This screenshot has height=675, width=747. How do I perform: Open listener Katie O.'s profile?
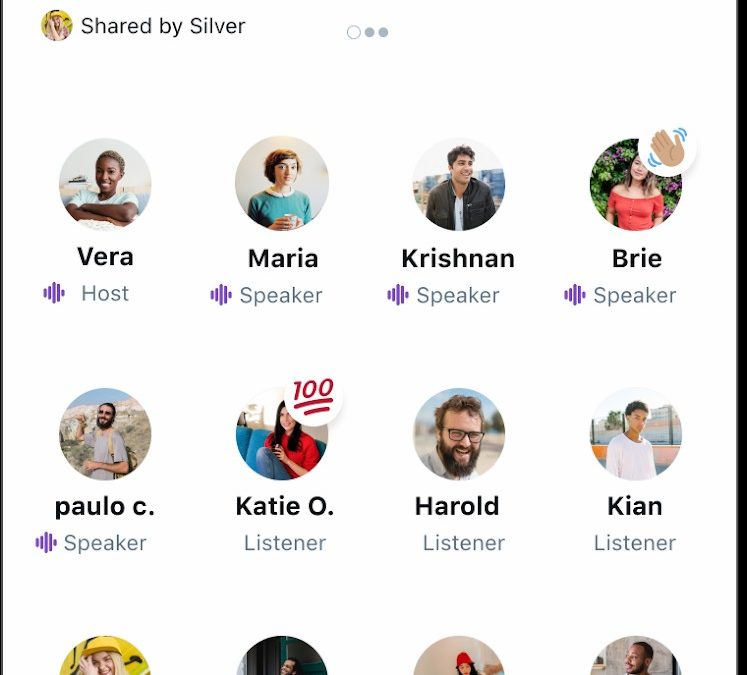click(282, 435)
